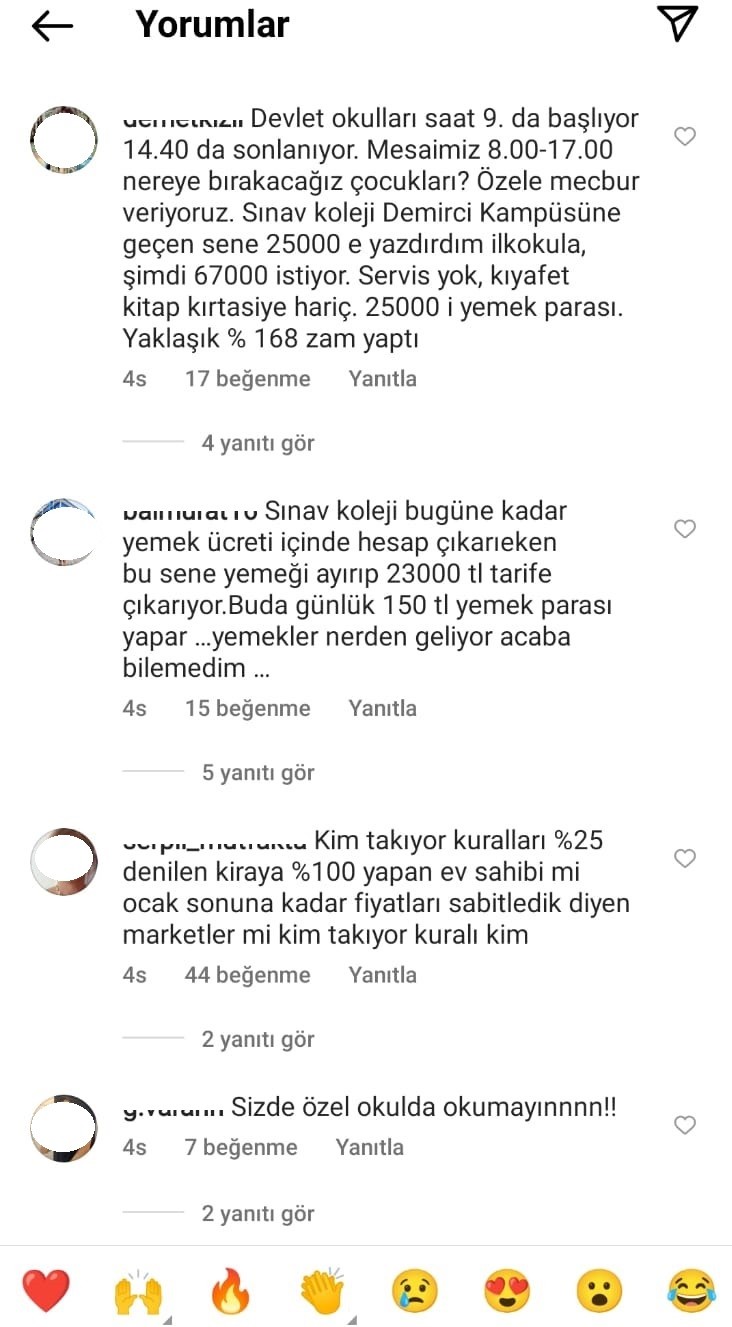This screenshot has height=1327, width=732.
Task: Go back from Yorumlar screen
Action: point(53,27)
